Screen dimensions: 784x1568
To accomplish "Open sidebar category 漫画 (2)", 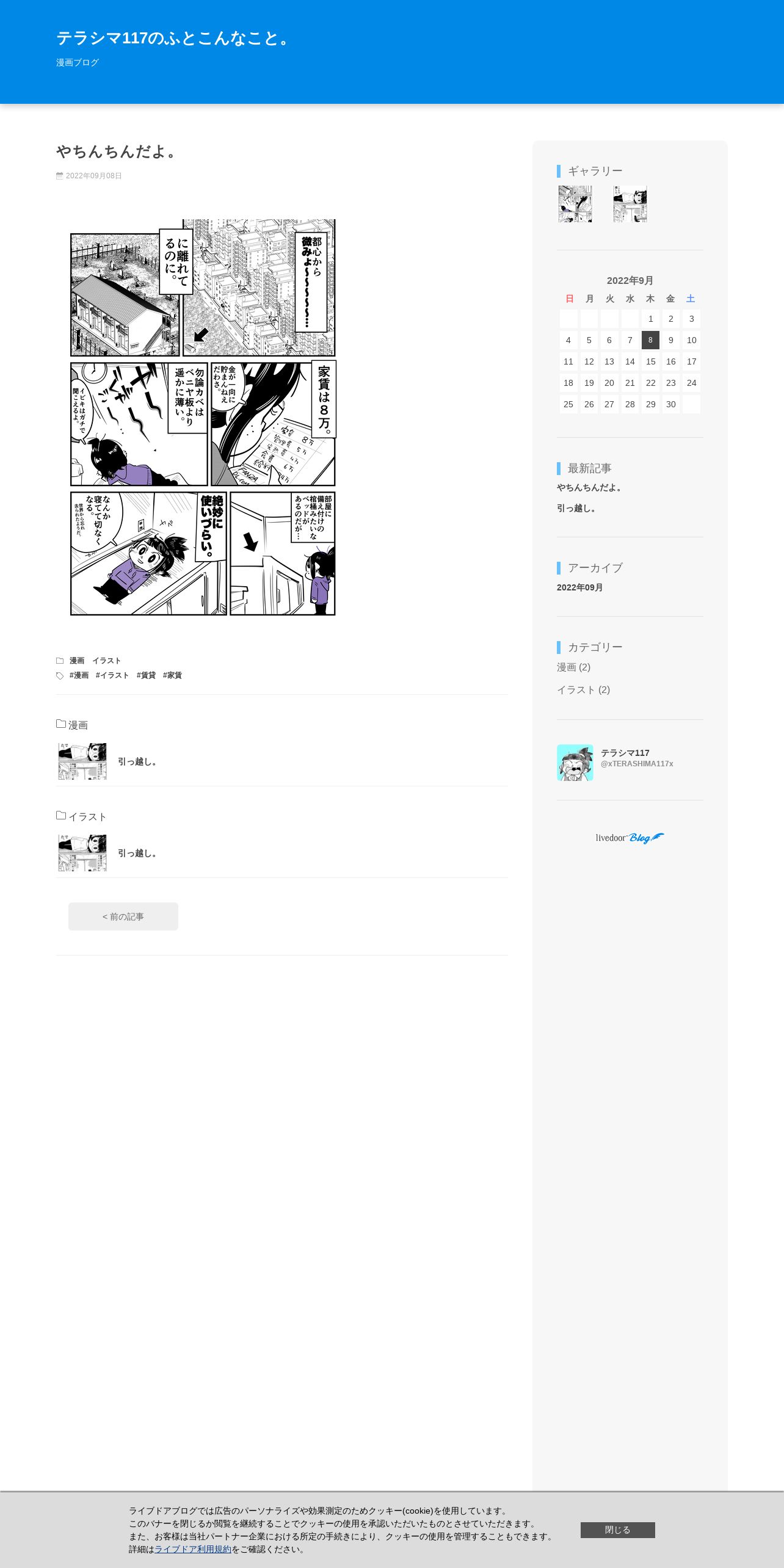I will 573,667.
